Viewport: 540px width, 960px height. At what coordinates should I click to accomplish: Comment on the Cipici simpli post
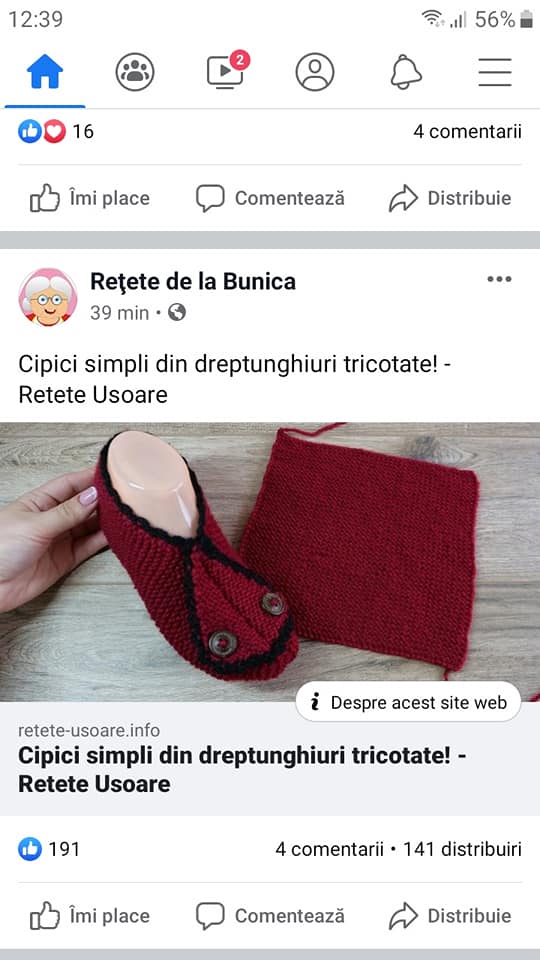[270, 916]
